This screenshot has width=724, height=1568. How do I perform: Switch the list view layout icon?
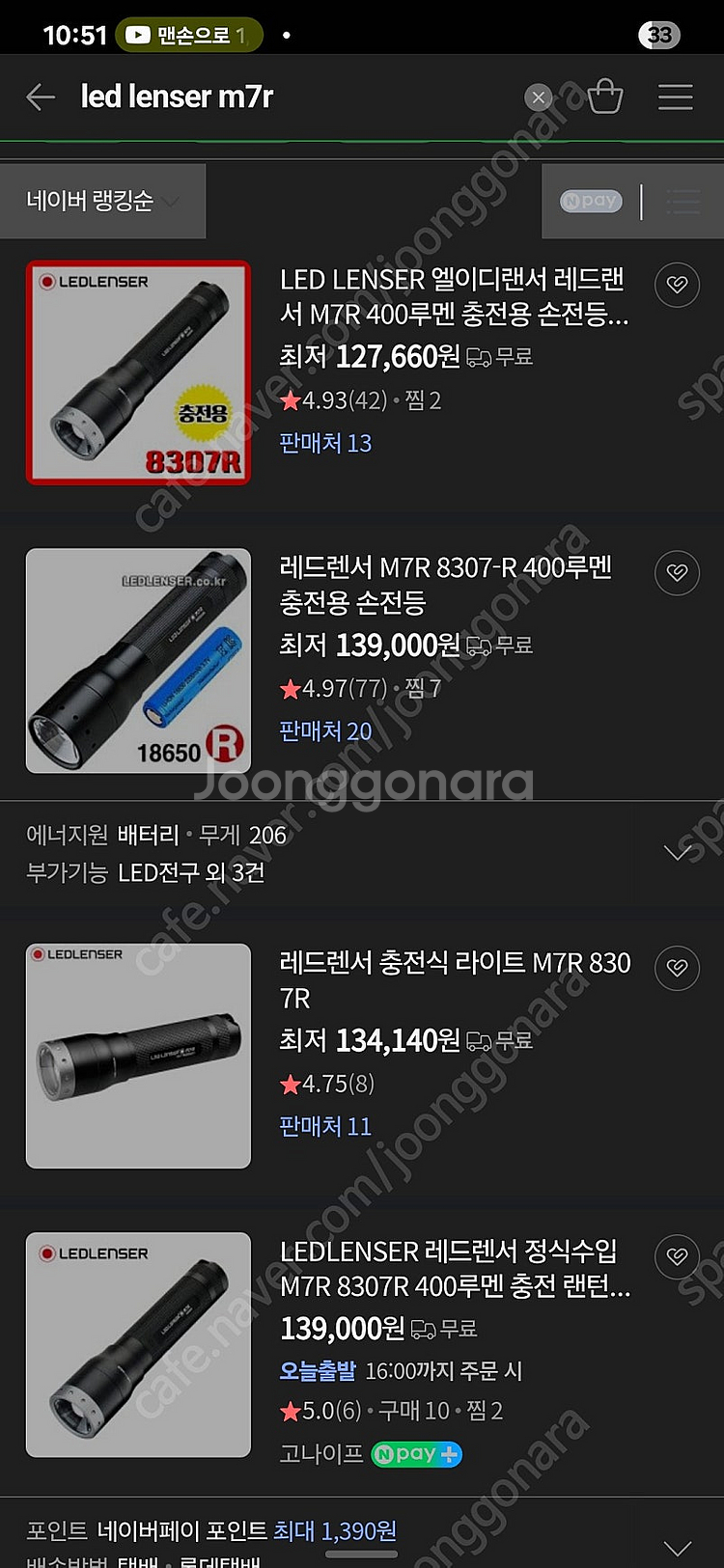click(683, 202)
